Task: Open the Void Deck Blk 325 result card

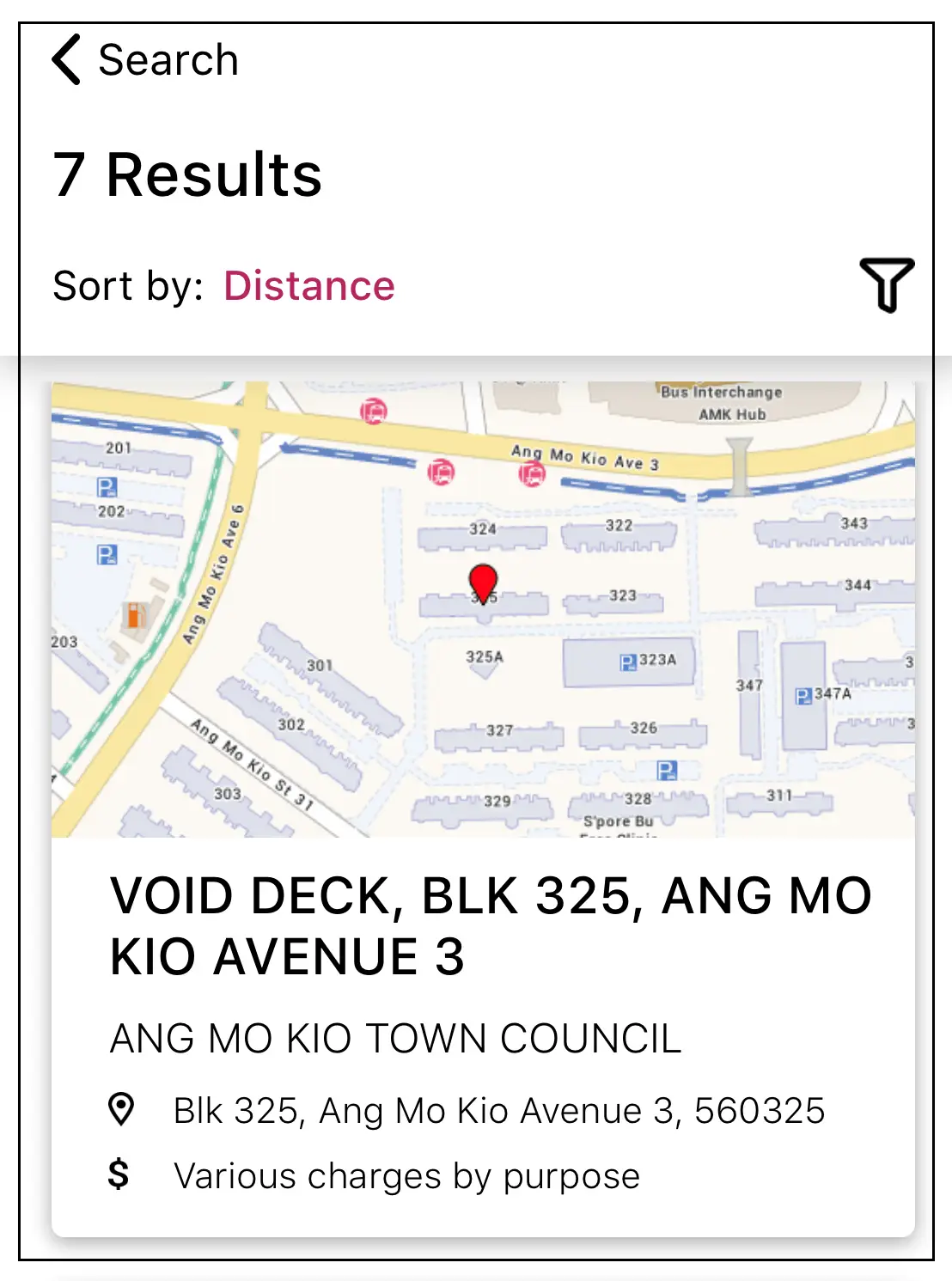Action: click(490, 926)
